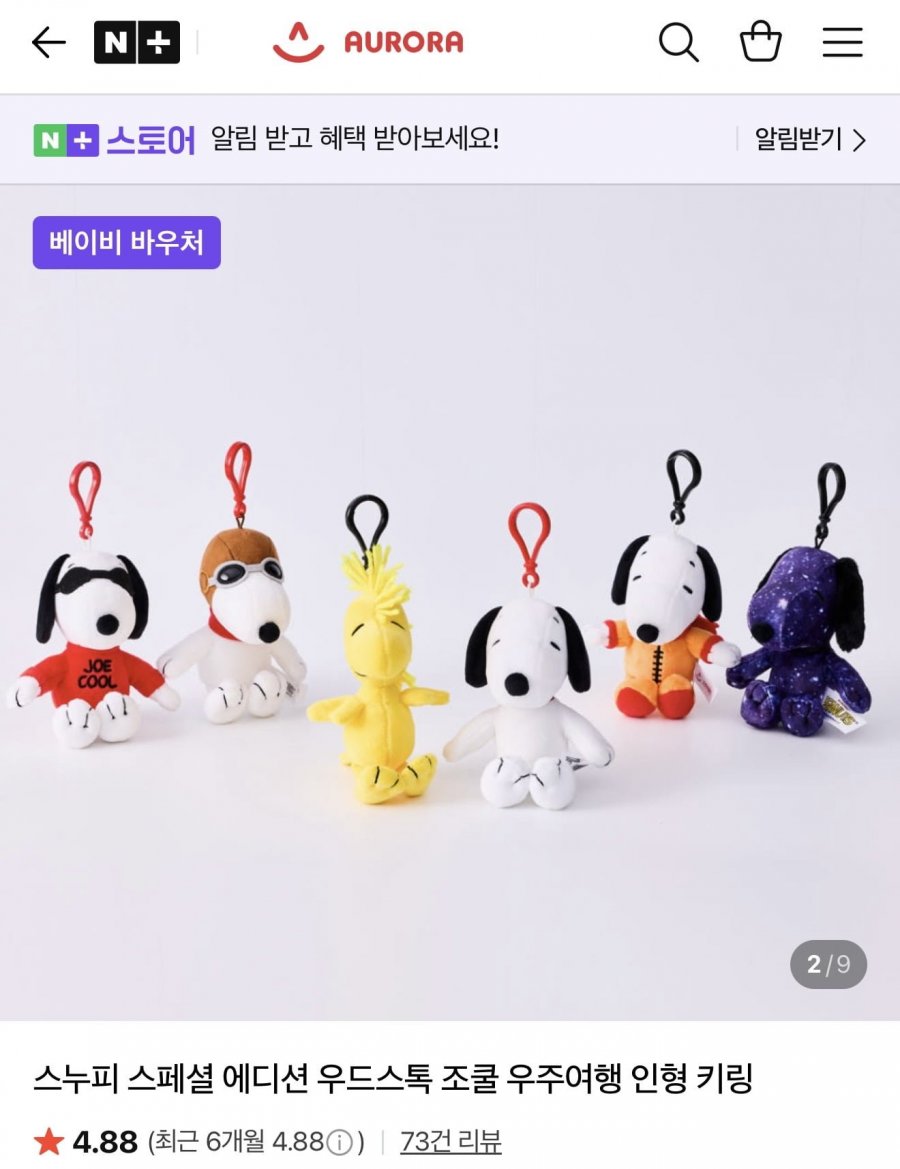900x1169 pixels.
Task: Open the Aurora store homepage
Action: pyautogui.click(x=368, y=43)
